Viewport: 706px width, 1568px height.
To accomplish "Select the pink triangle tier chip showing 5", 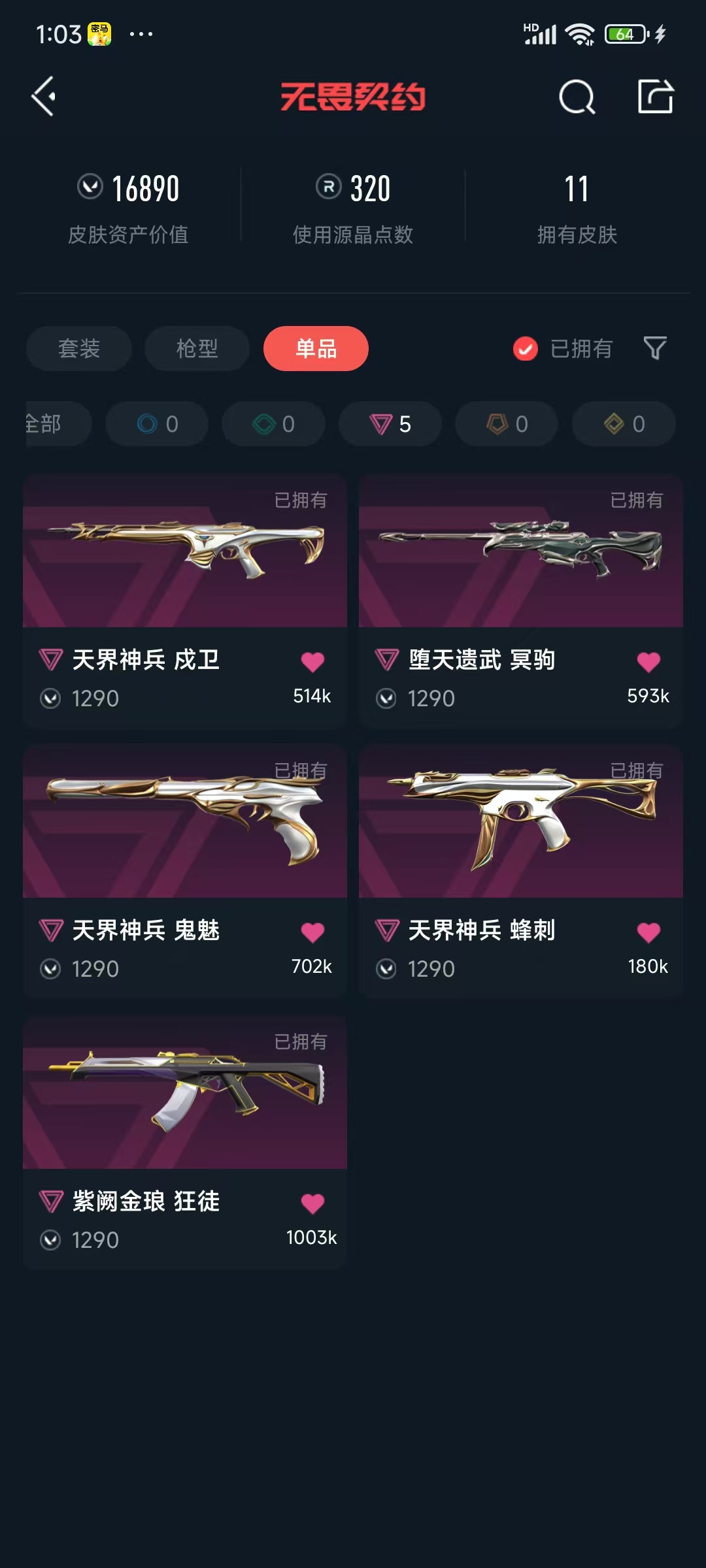I will [390, 424].
